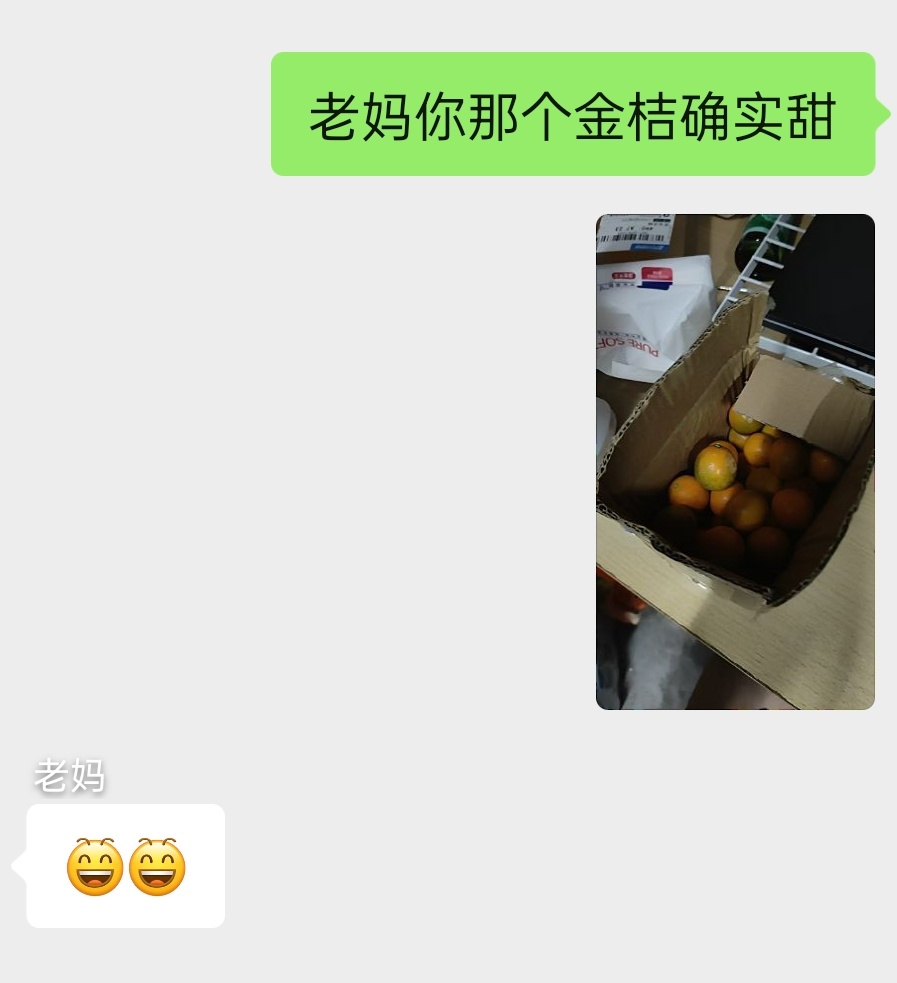
Task: Open the sent photo of the kumquat box
Action: 735,462
